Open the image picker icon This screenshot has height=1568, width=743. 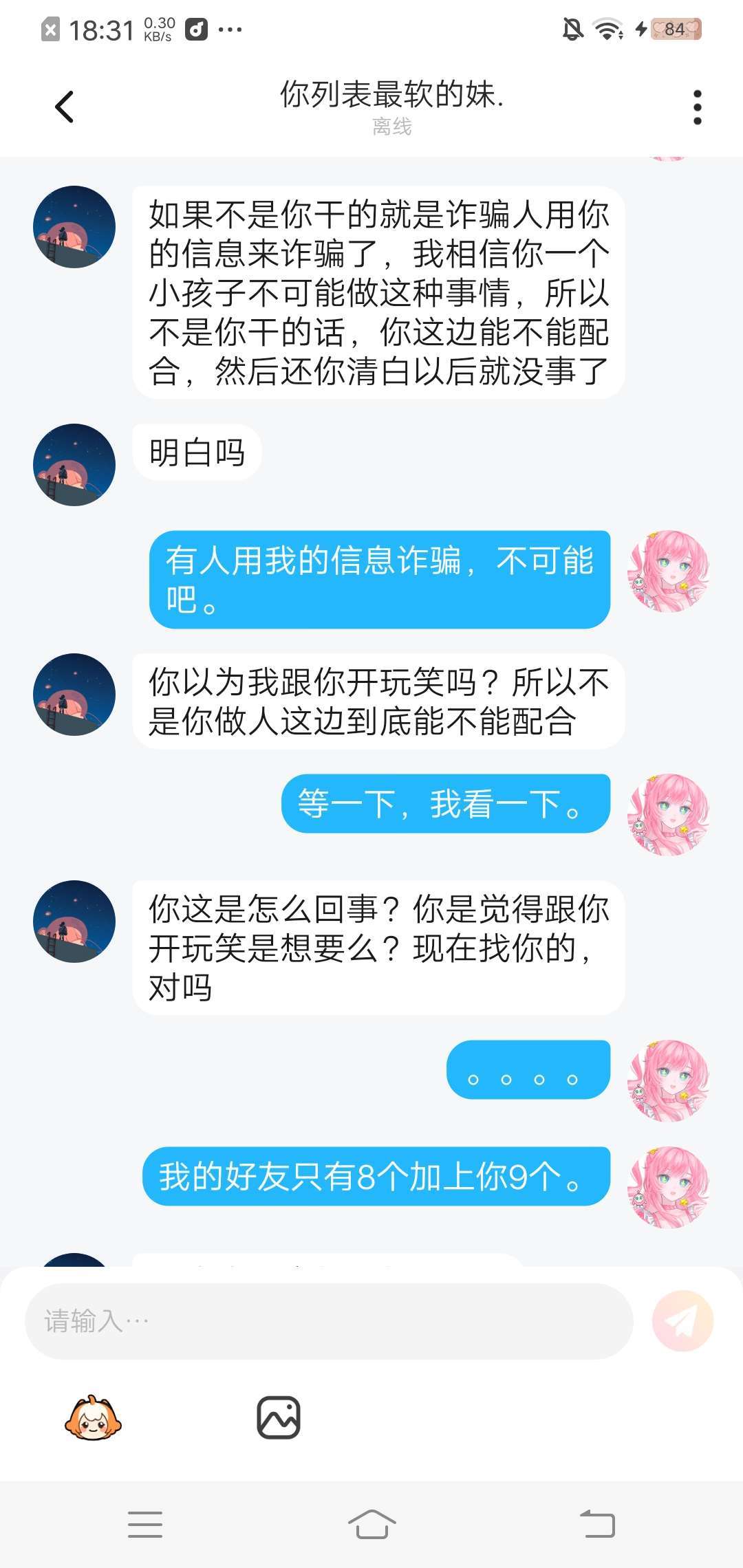tap(279, 1417)
